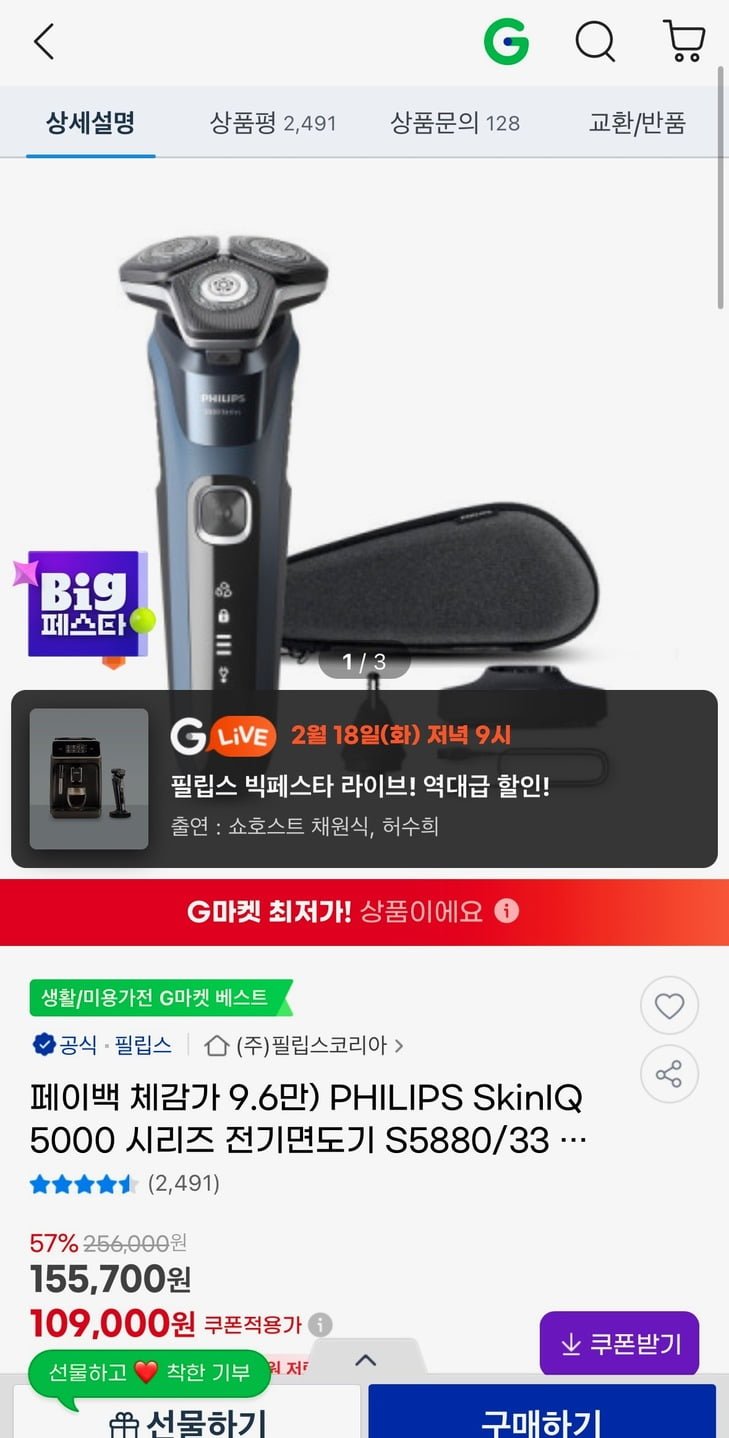Add product to wishlist with heart icon
This screenshot has height=1438, width=729.
tap(669, 1006)
